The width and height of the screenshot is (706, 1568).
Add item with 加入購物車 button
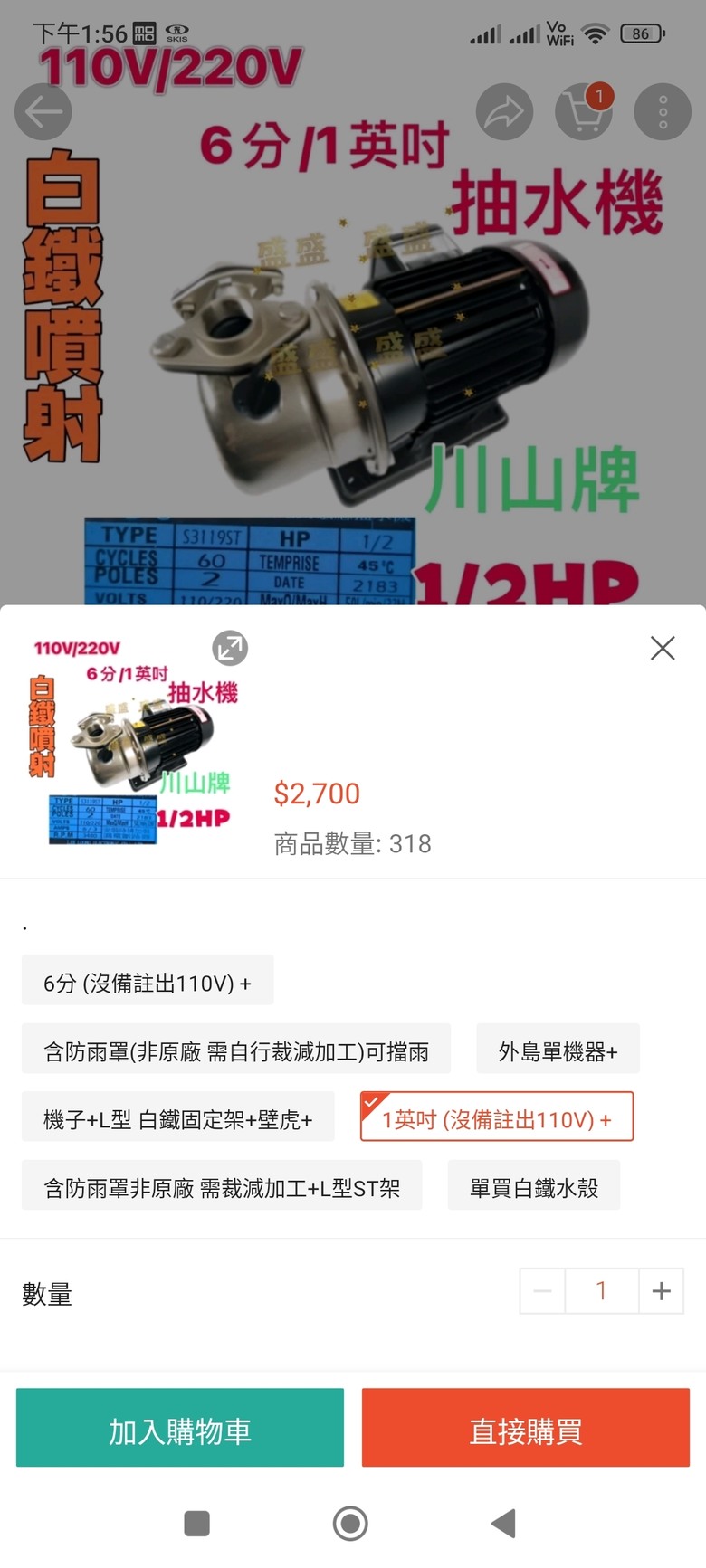[x=180, y=1429]
